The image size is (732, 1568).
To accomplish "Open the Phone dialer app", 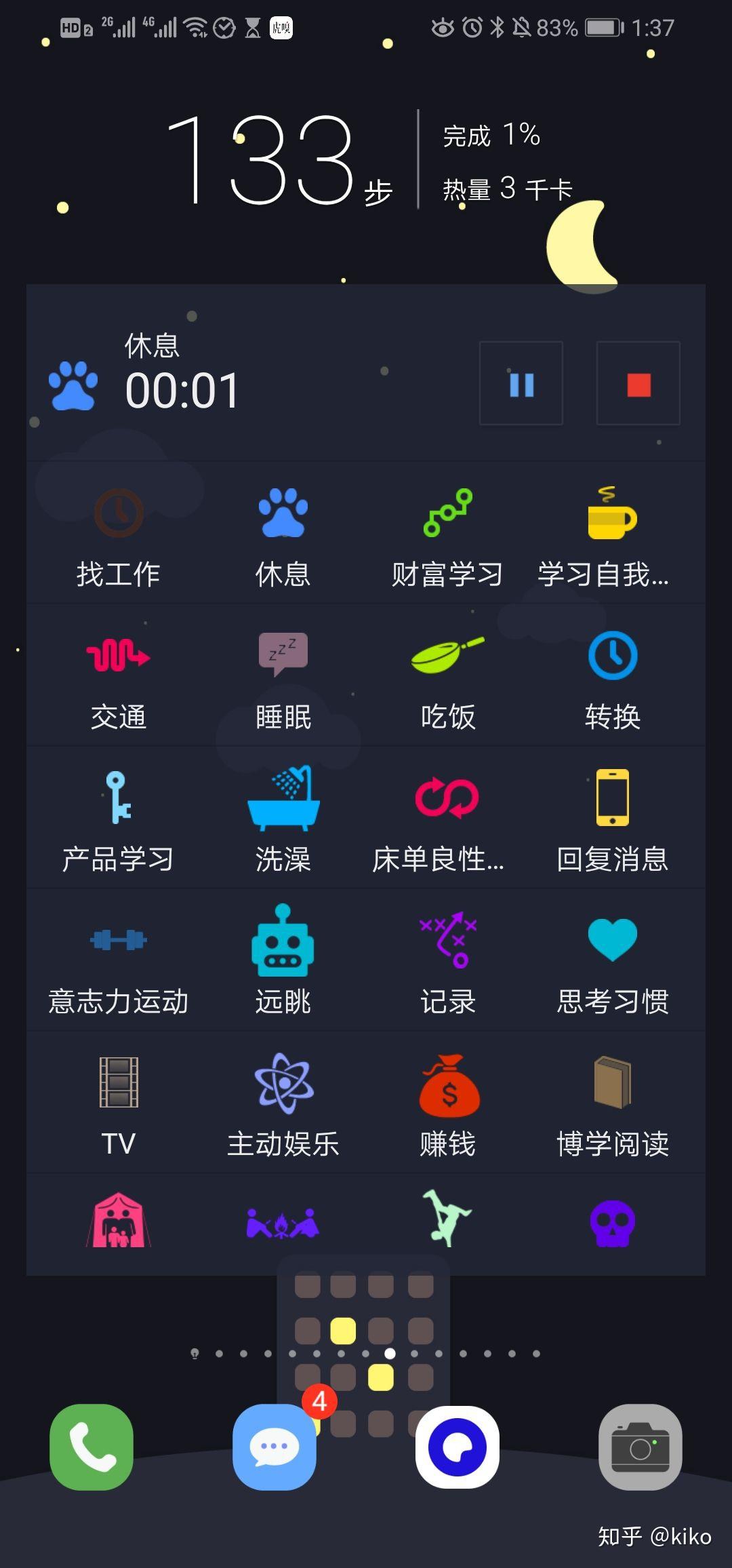I will click(x=91, y=1447).
